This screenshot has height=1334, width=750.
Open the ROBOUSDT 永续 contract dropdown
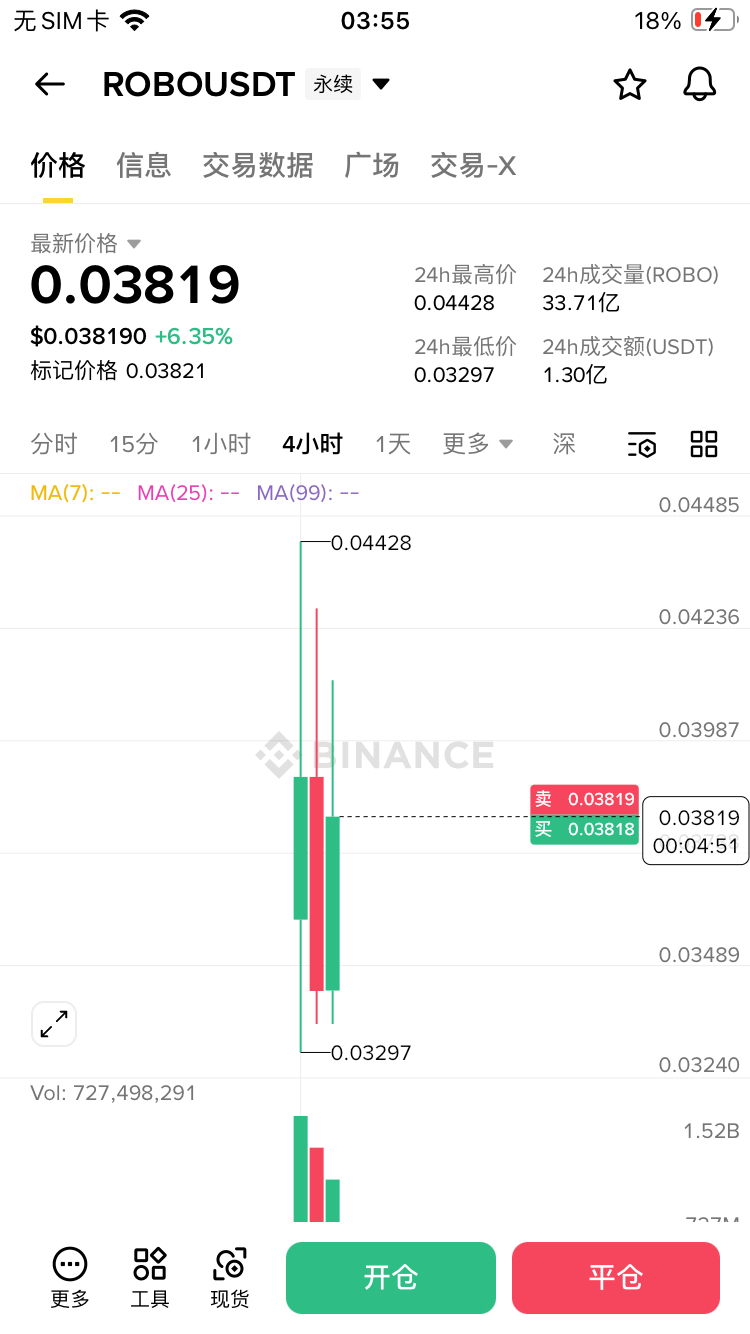click(x=380, y=85)
